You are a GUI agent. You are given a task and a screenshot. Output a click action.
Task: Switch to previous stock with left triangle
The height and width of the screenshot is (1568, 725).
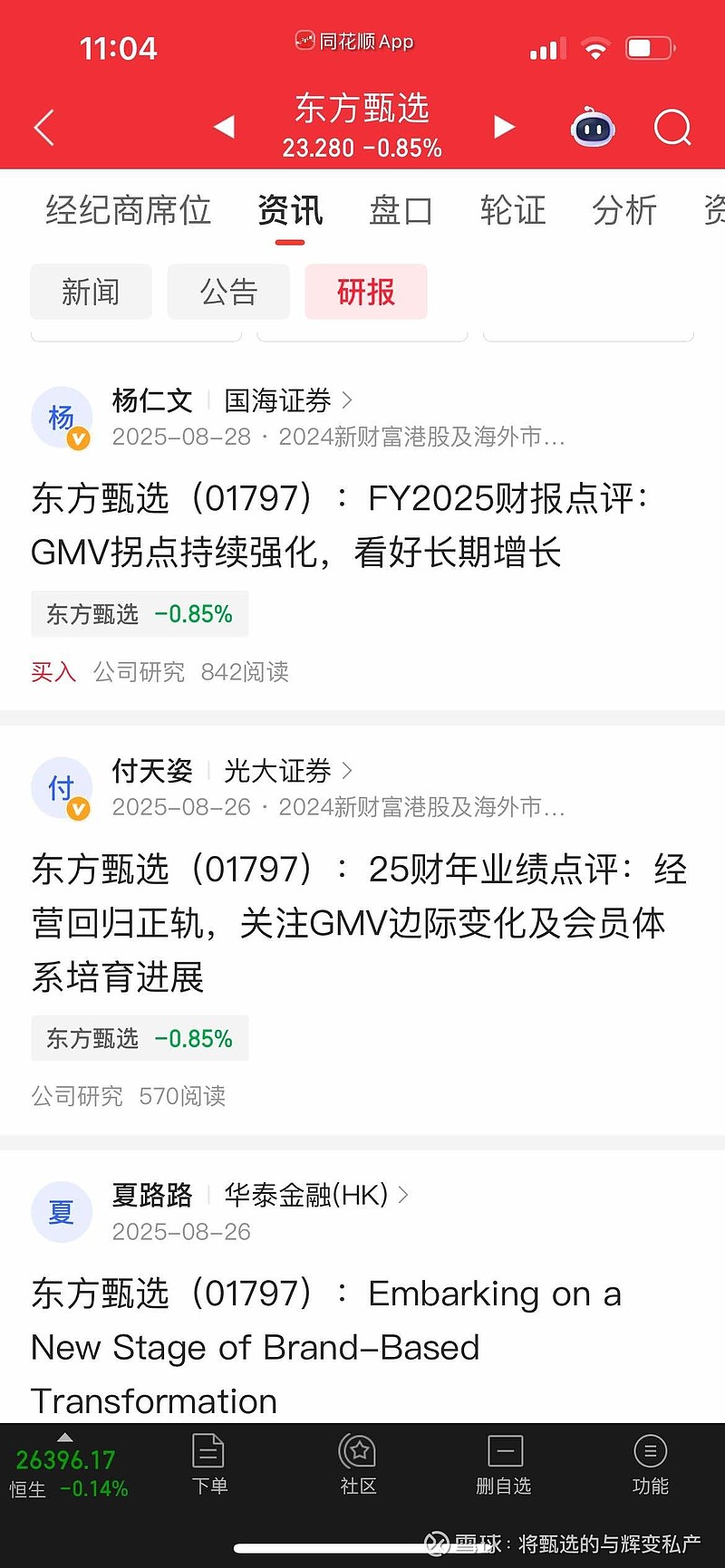224,127
